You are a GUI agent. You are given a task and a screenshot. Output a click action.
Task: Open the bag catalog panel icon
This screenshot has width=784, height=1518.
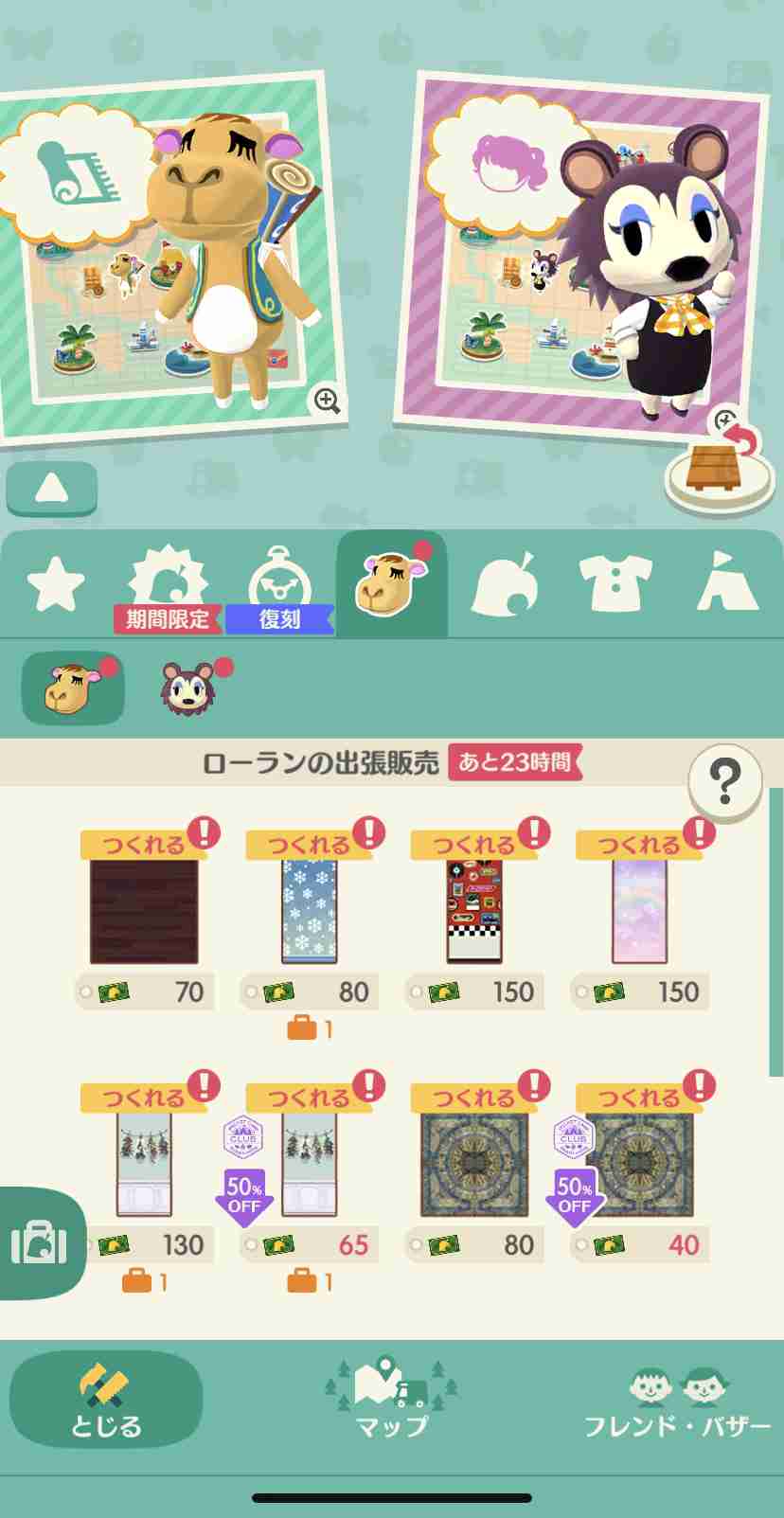pos(40,1241)
